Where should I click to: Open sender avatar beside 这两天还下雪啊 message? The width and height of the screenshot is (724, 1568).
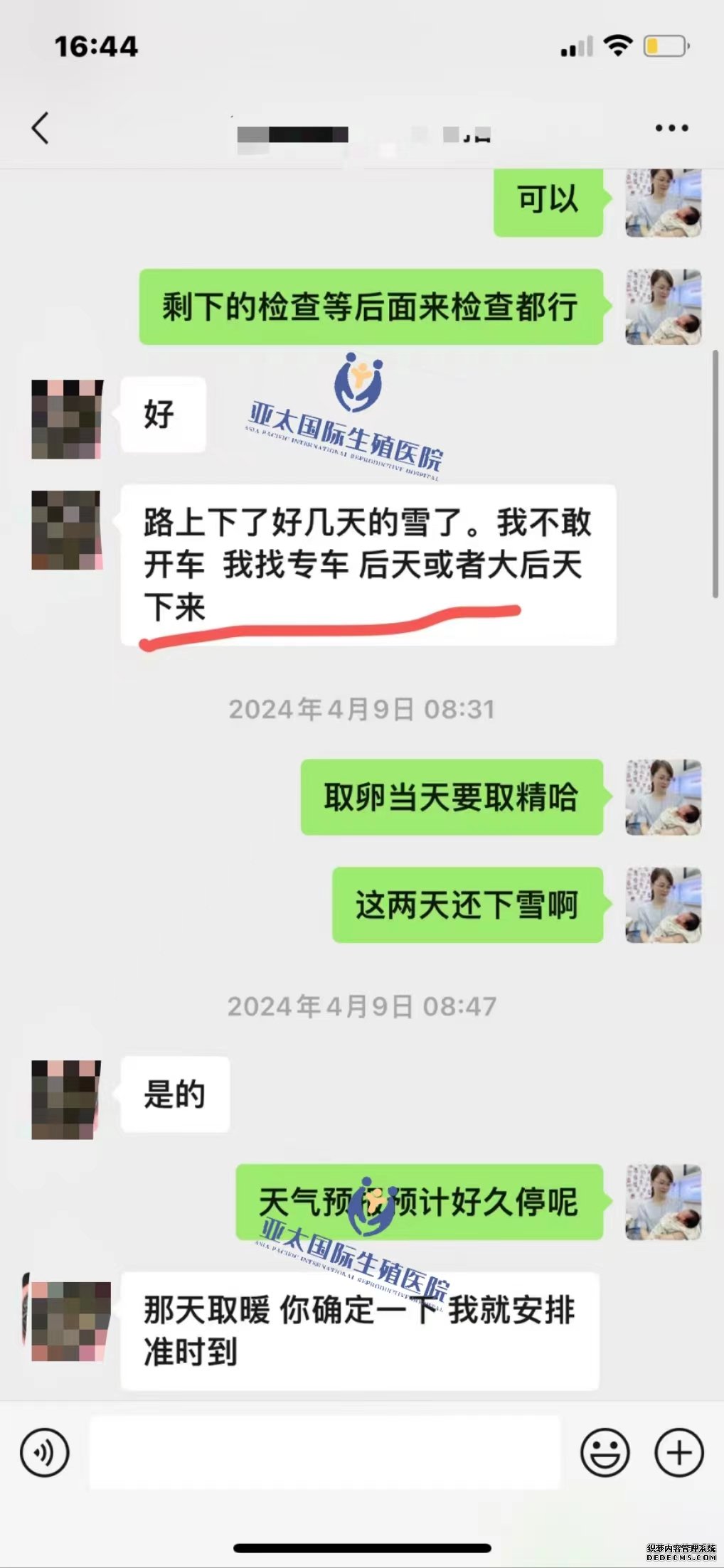[x=663, y=905]
